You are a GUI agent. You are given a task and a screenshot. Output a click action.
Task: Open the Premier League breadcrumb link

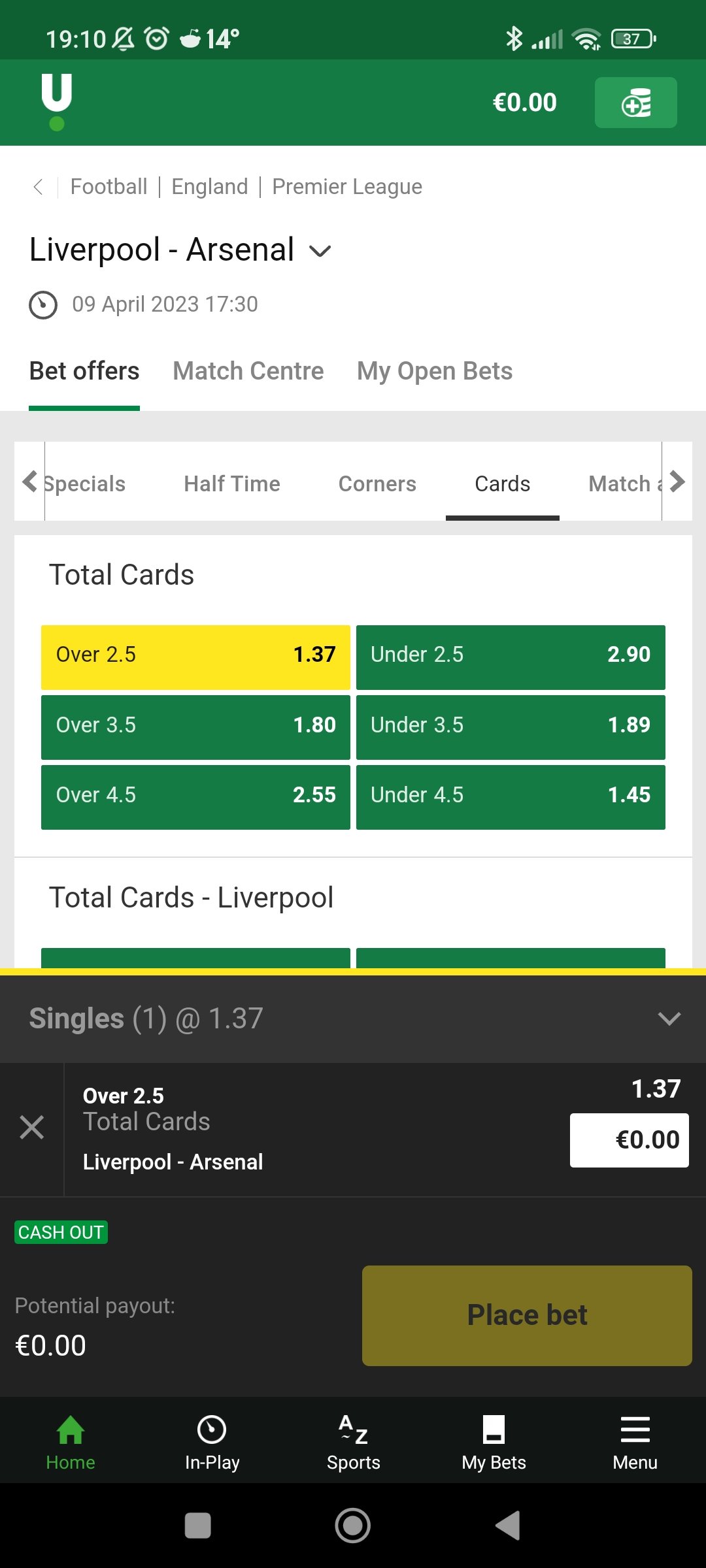click(x=346, y=187)
